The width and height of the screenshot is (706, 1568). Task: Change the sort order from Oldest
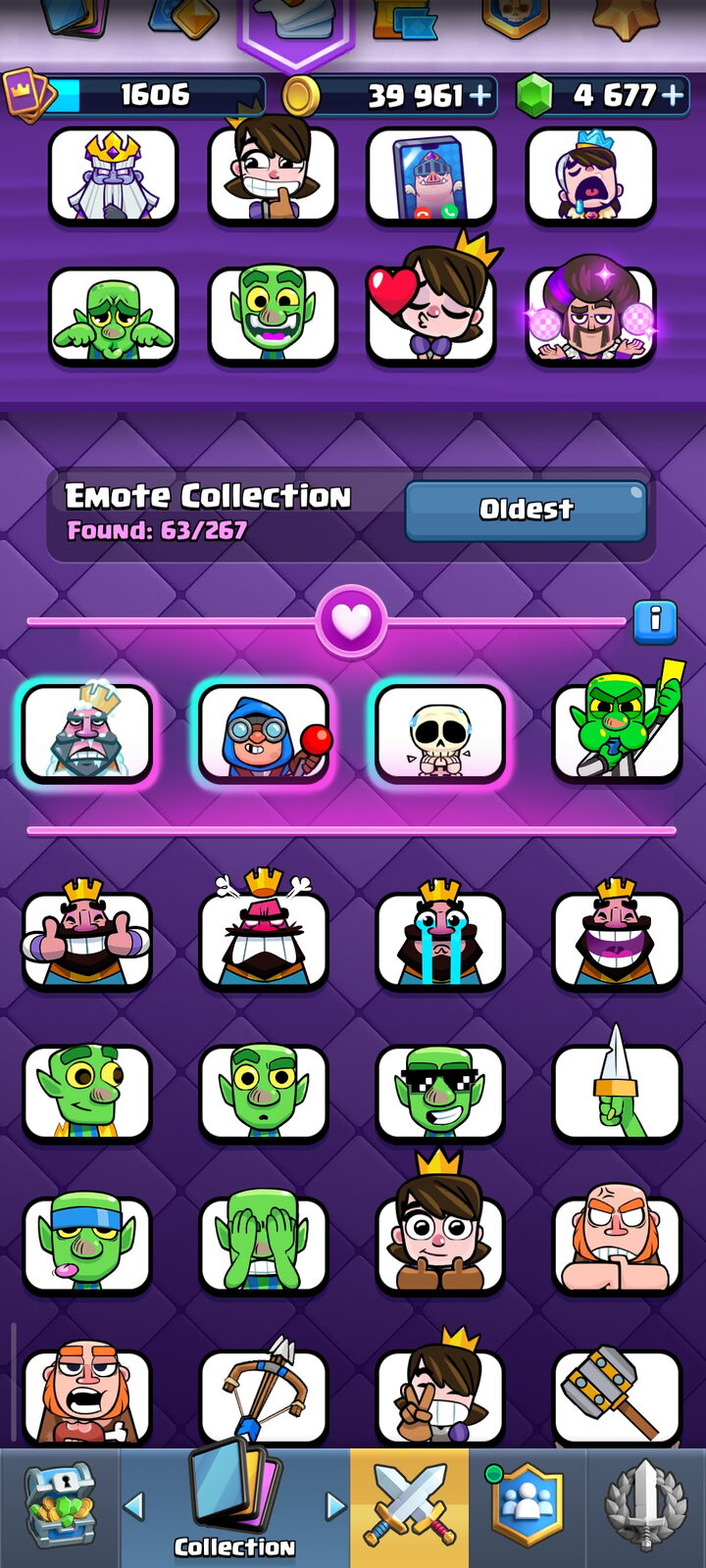[526, 510]
